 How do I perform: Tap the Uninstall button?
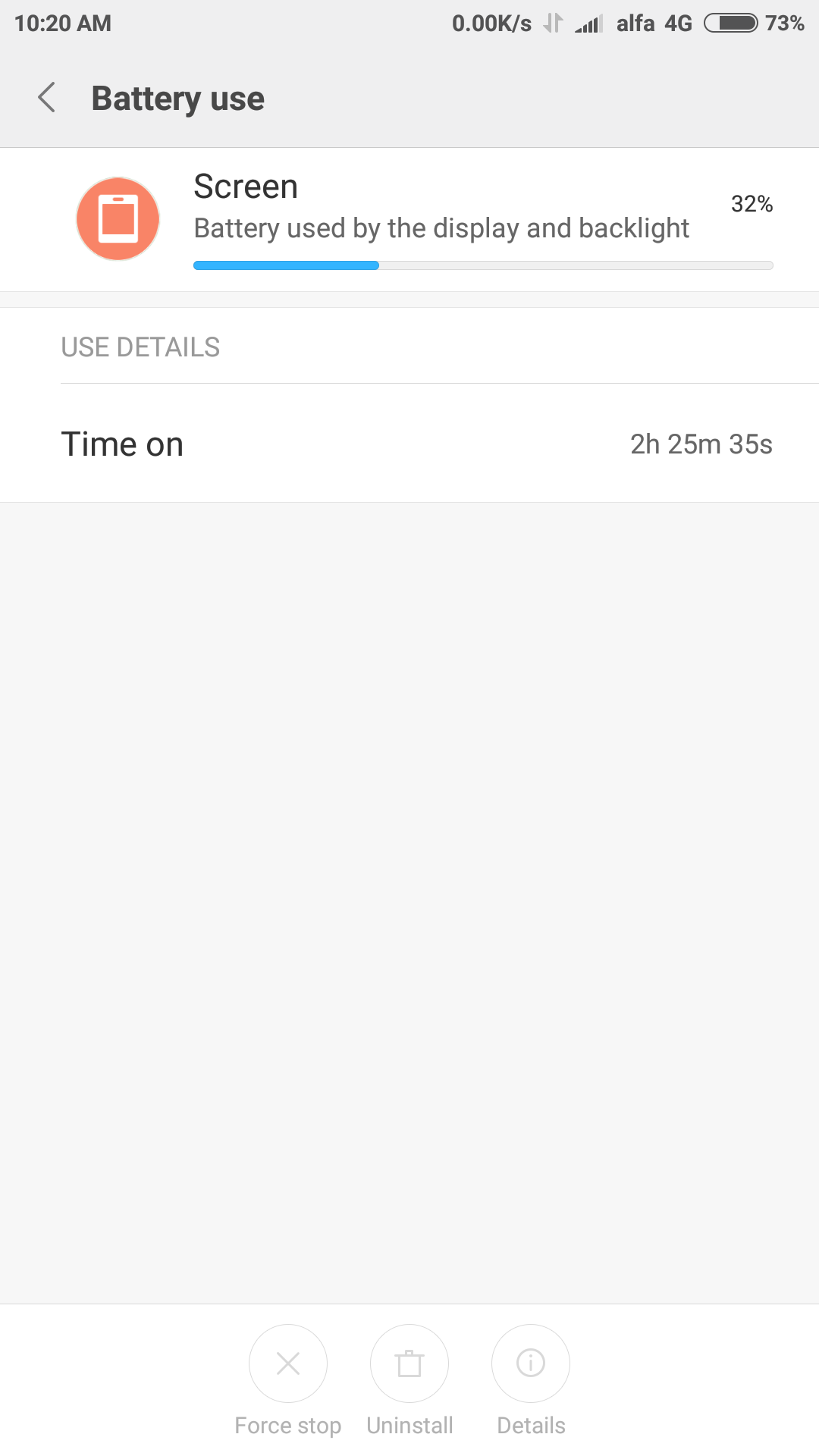[409, 1363]
